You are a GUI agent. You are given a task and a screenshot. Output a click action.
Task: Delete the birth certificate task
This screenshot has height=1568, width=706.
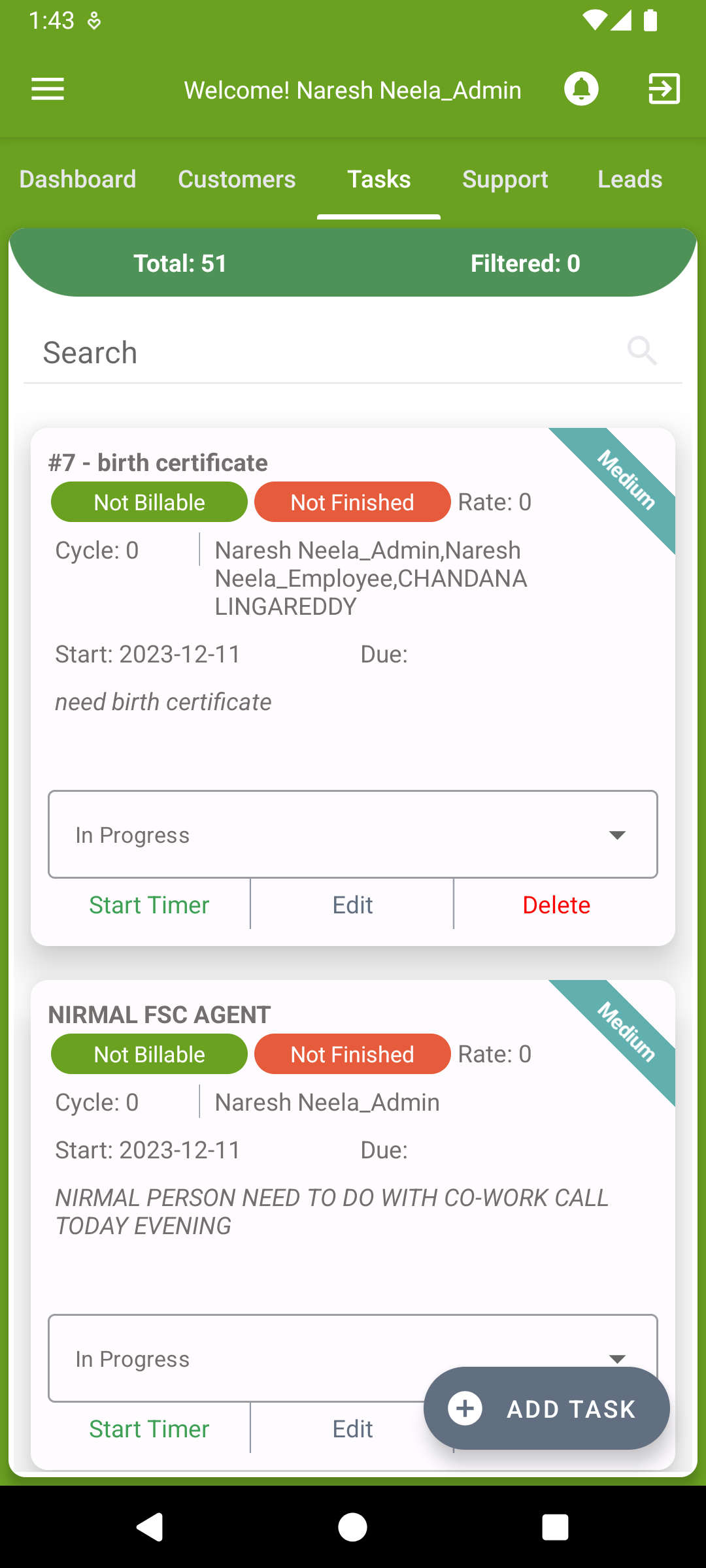[x=556, y=904]
